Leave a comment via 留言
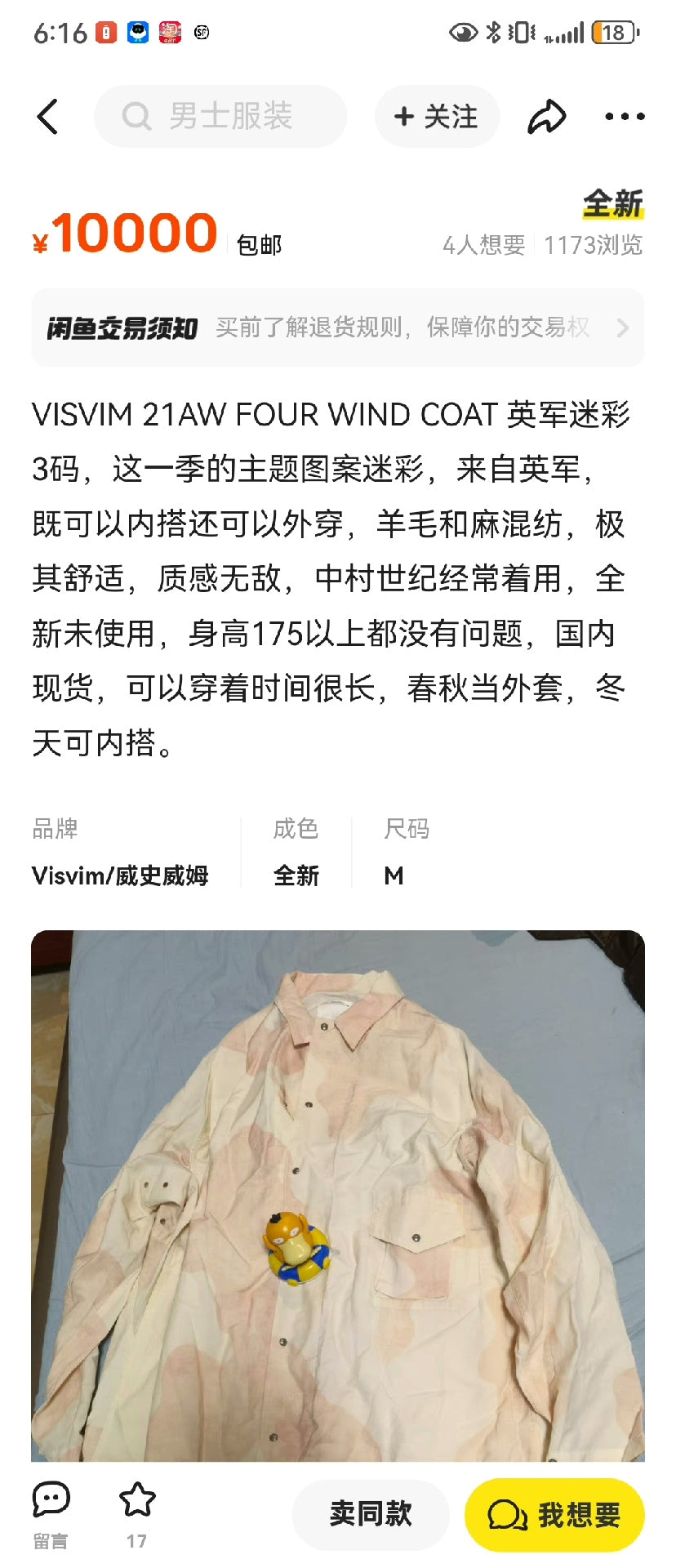 (51, 1513)
